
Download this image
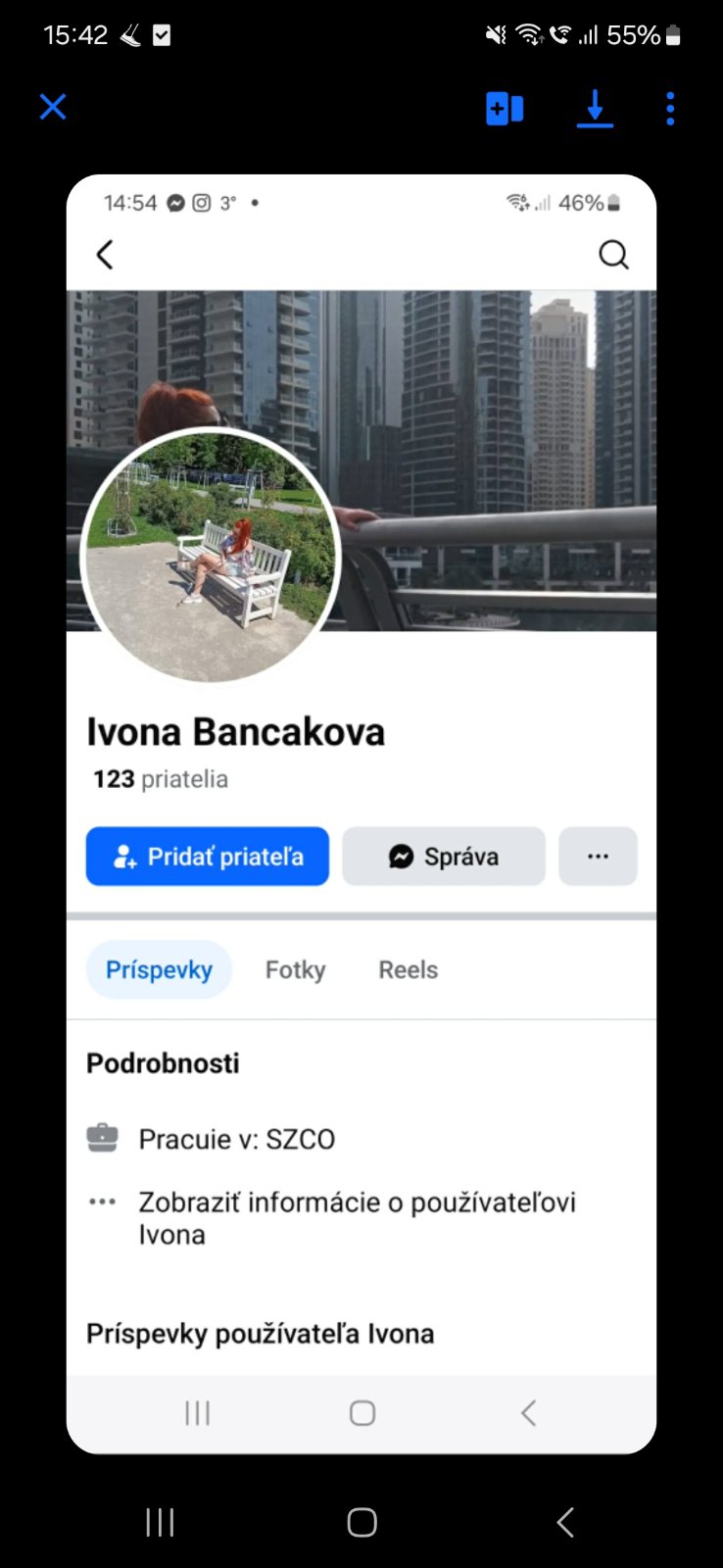click(595, 108)
